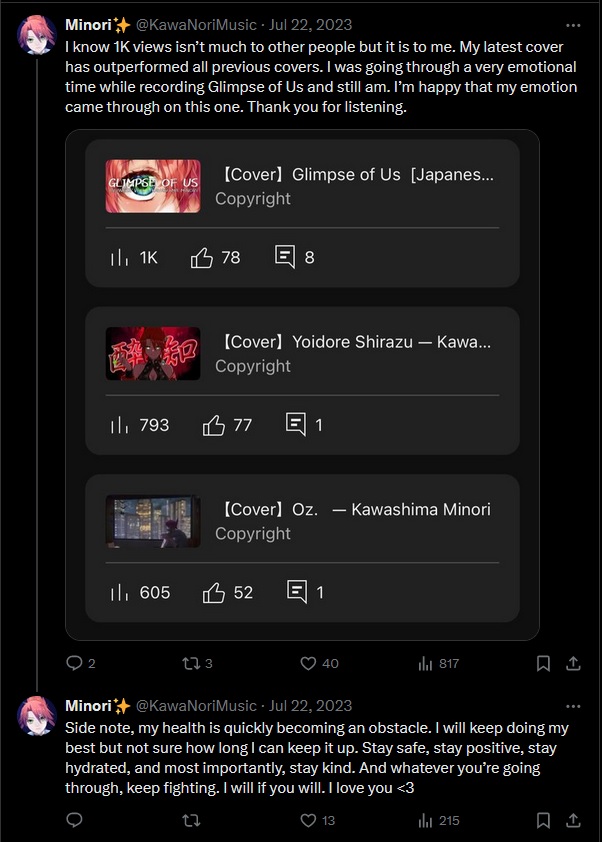Open @KawaNoriMusic handle on the first tweet
Viewport: 602px width, 842px height.
[x=196, y=25]
